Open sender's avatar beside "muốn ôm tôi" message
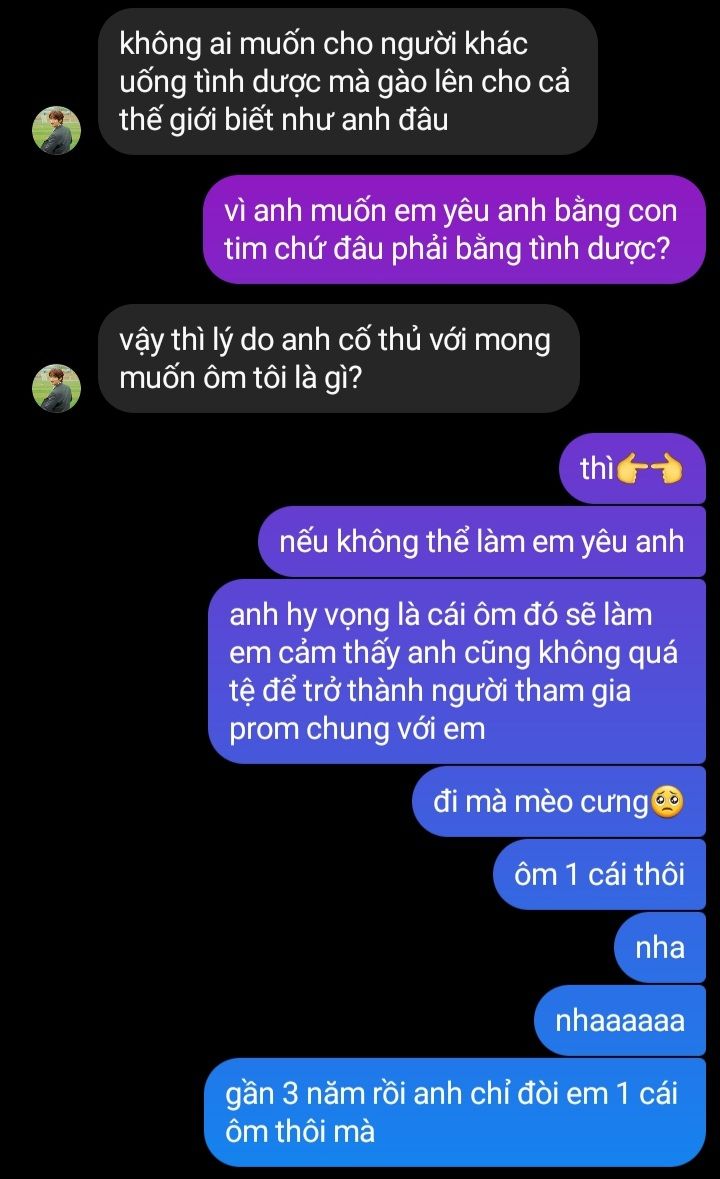 56,388
